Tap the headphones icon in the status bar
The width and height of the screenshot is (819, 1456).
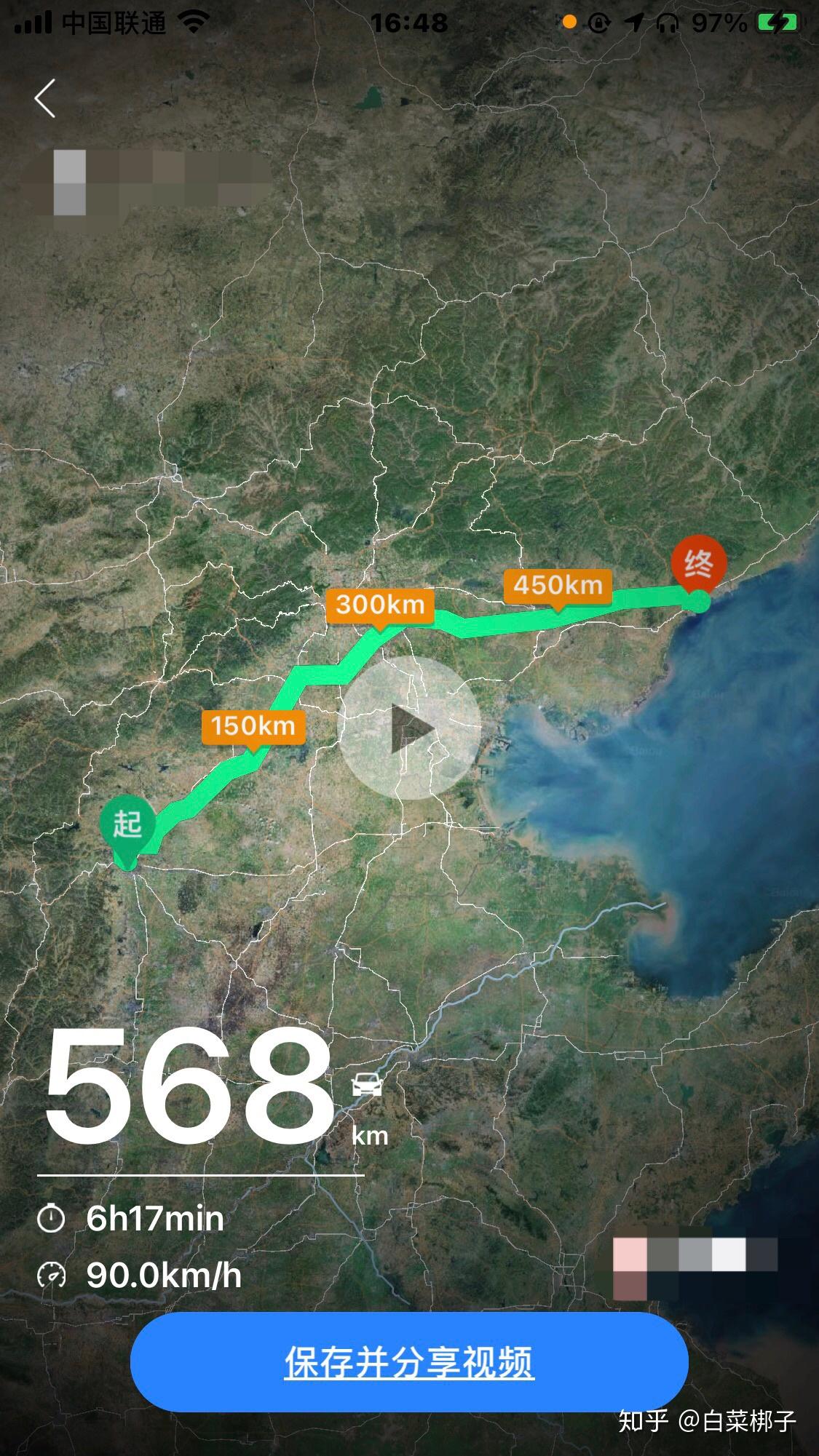pos(668,22)
